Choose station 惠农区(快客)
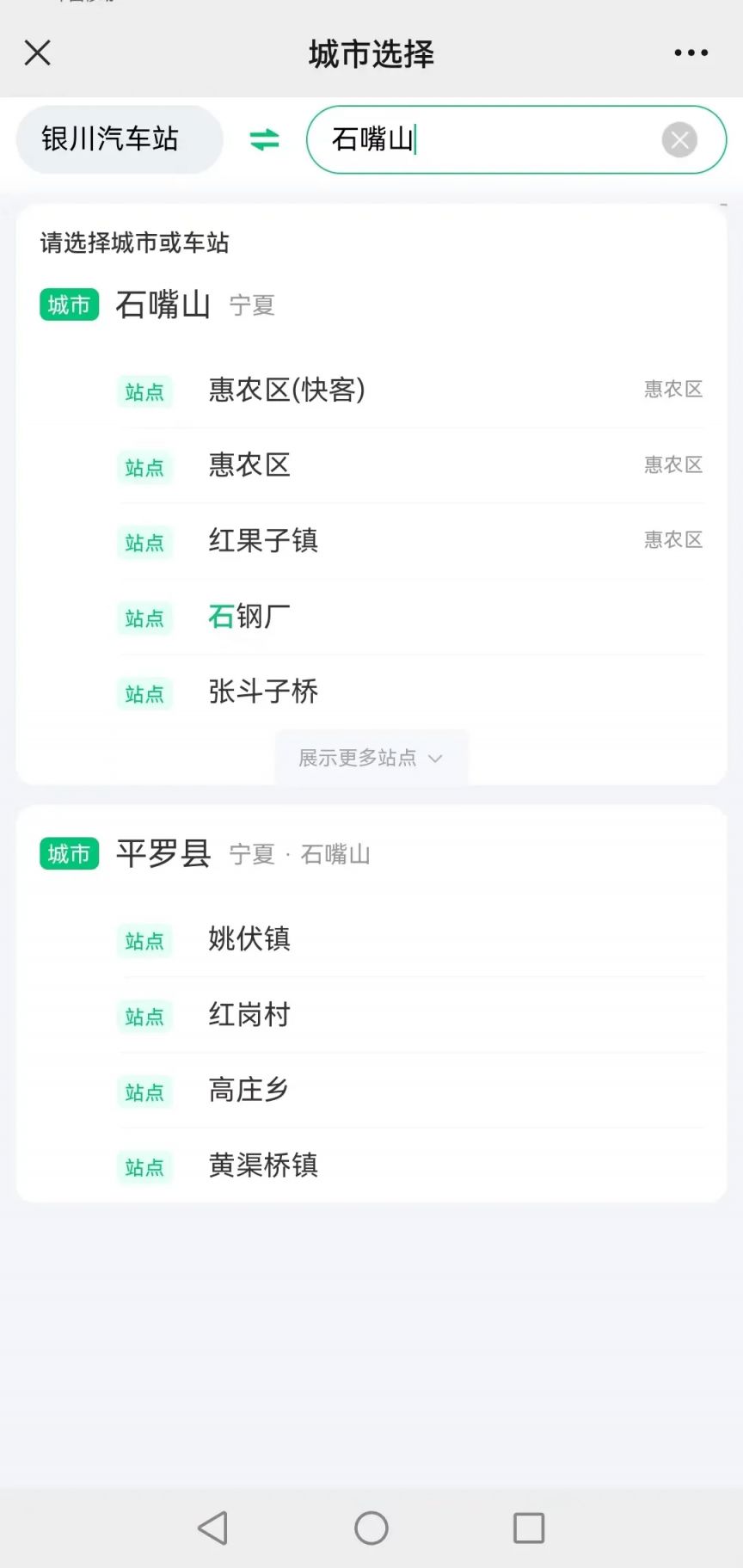743x1568 pixels. coord(411,390)
